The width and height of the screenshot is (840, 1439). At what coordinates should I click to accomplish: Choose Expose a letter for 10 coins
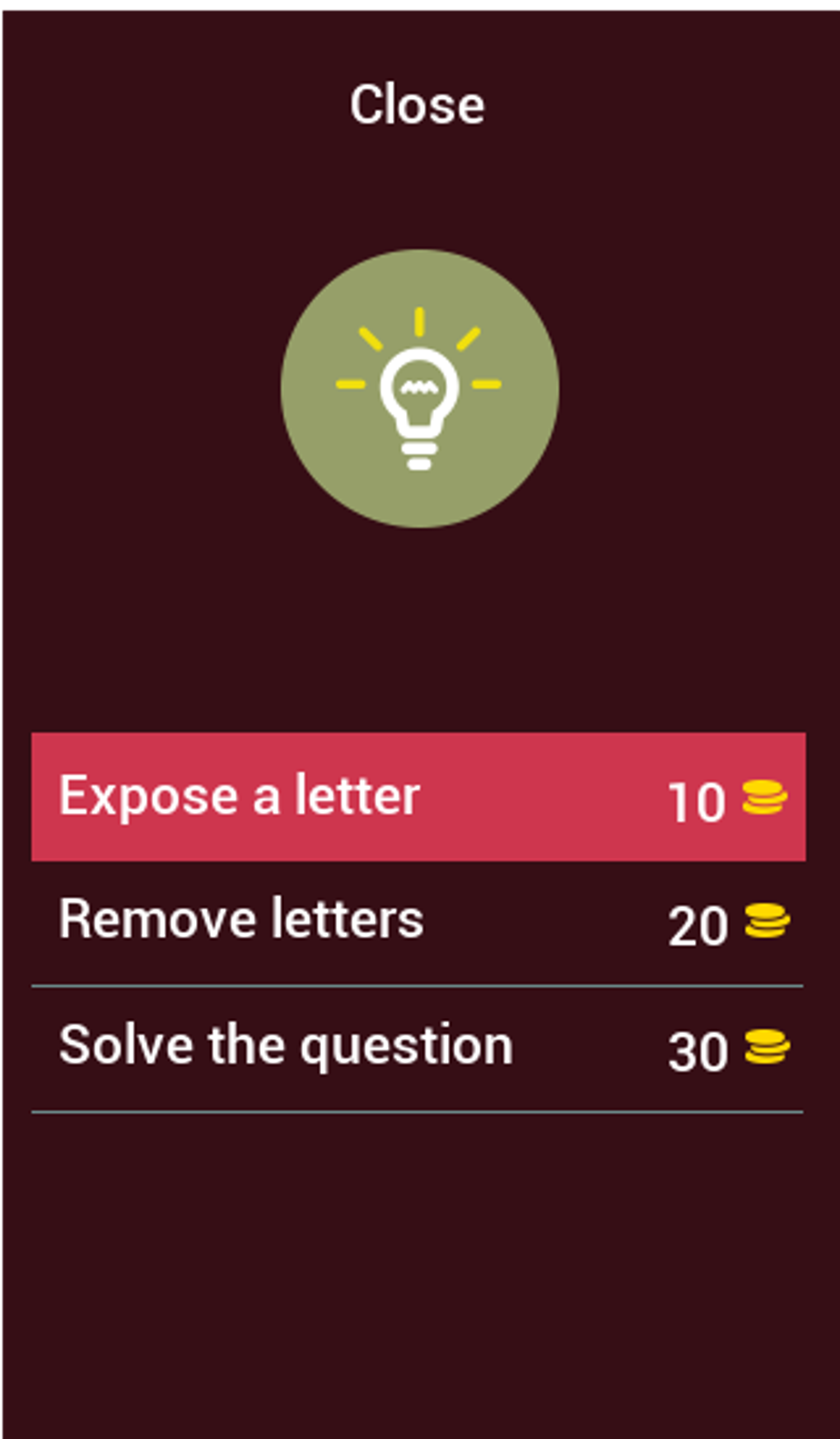(x=418, y=797)
